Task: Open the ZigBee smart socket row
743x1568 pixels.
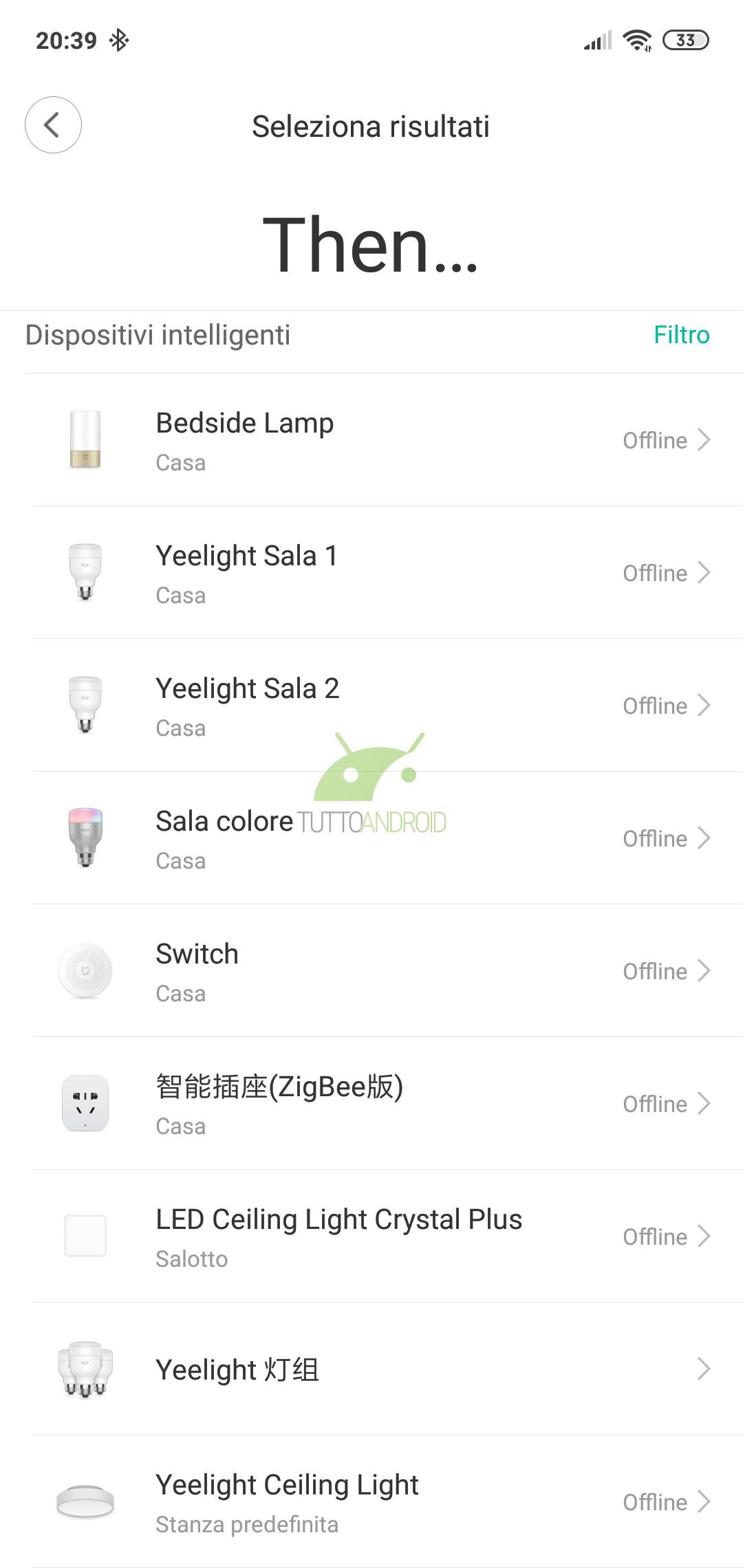Action: coord(371,1104)
